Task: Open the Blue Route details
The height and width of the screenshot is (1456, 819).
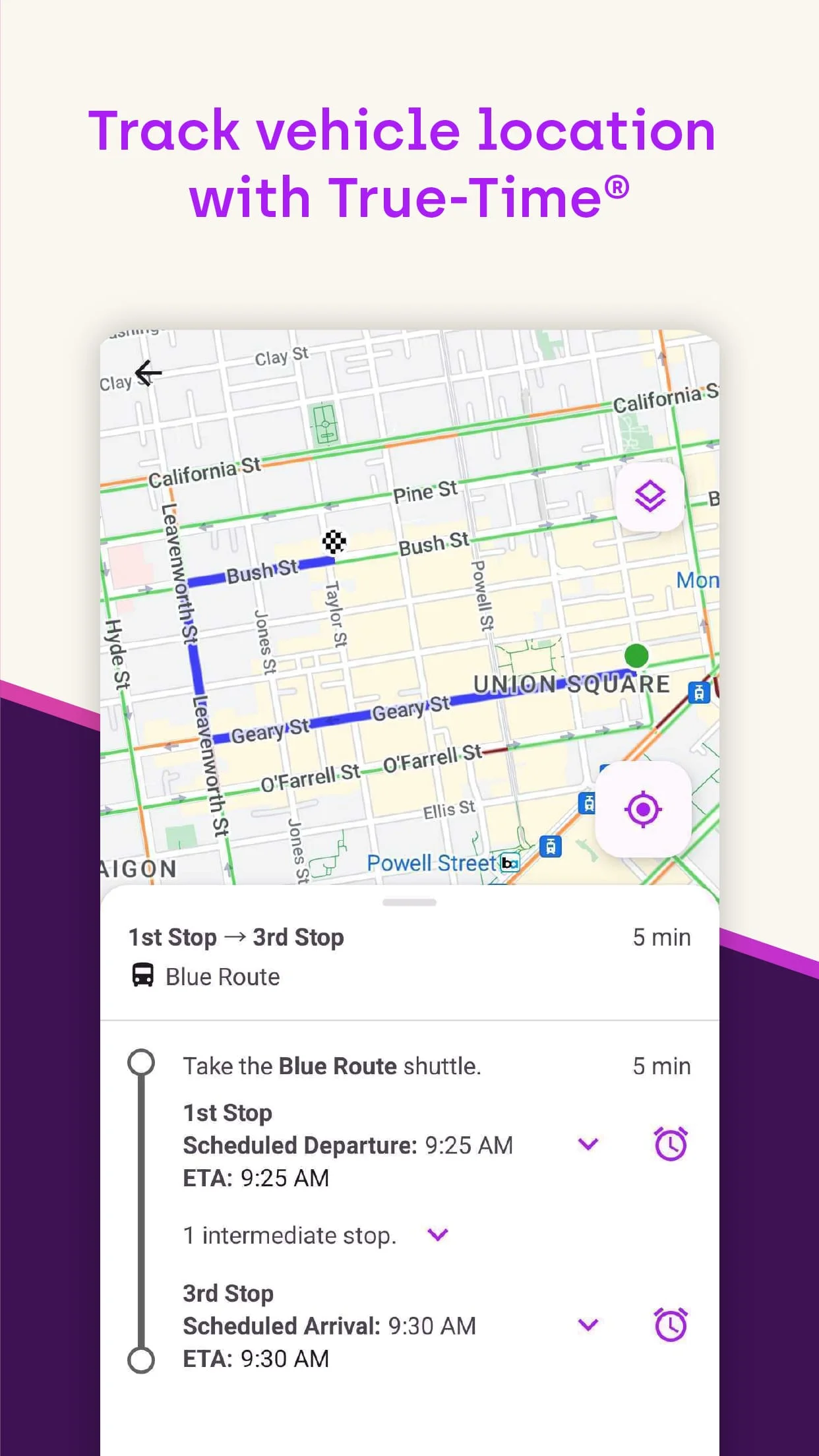Action: tap(222, 977)
